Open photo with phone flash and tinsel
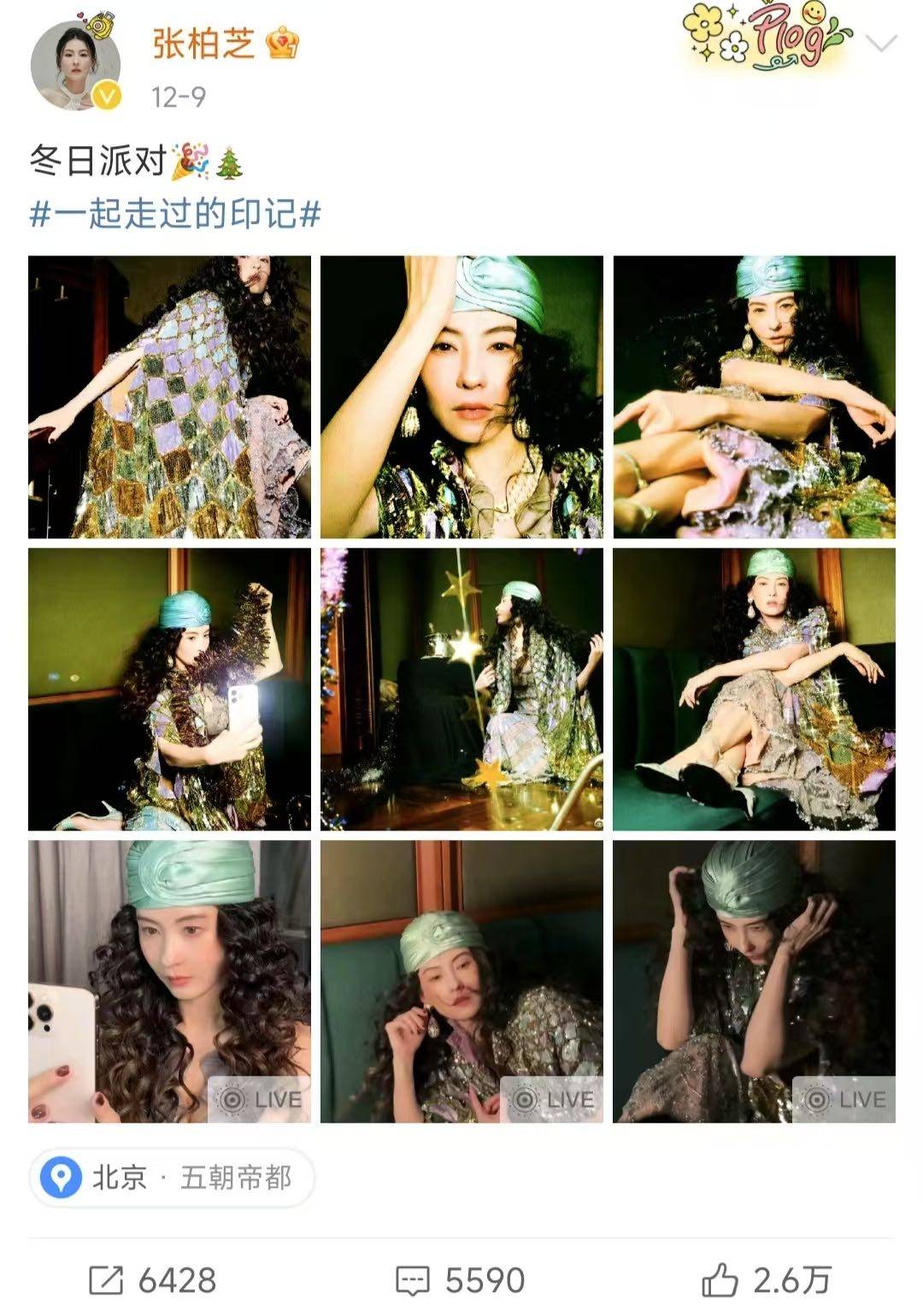This screenshot has width=923, height=1316. point(169,689)
